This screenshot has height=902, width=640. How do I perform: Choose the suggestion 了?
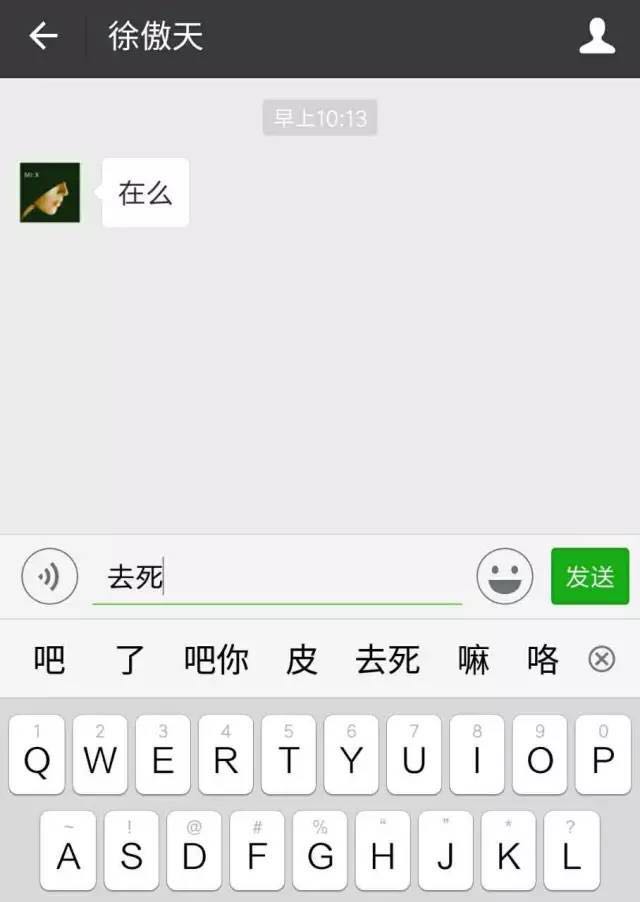(129, 660)
